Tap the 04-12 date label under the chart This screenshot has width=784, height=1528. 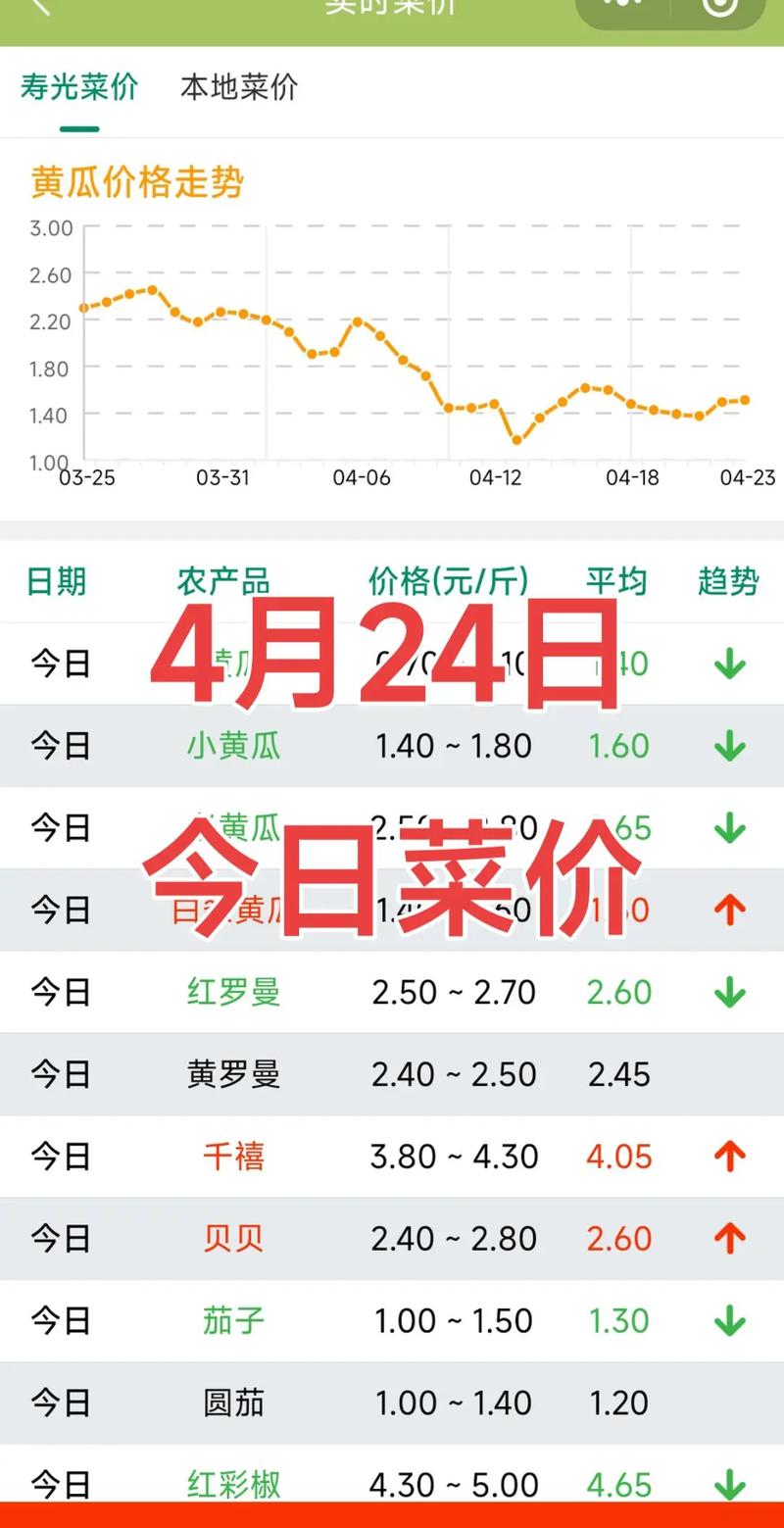(x=498, y=477)
